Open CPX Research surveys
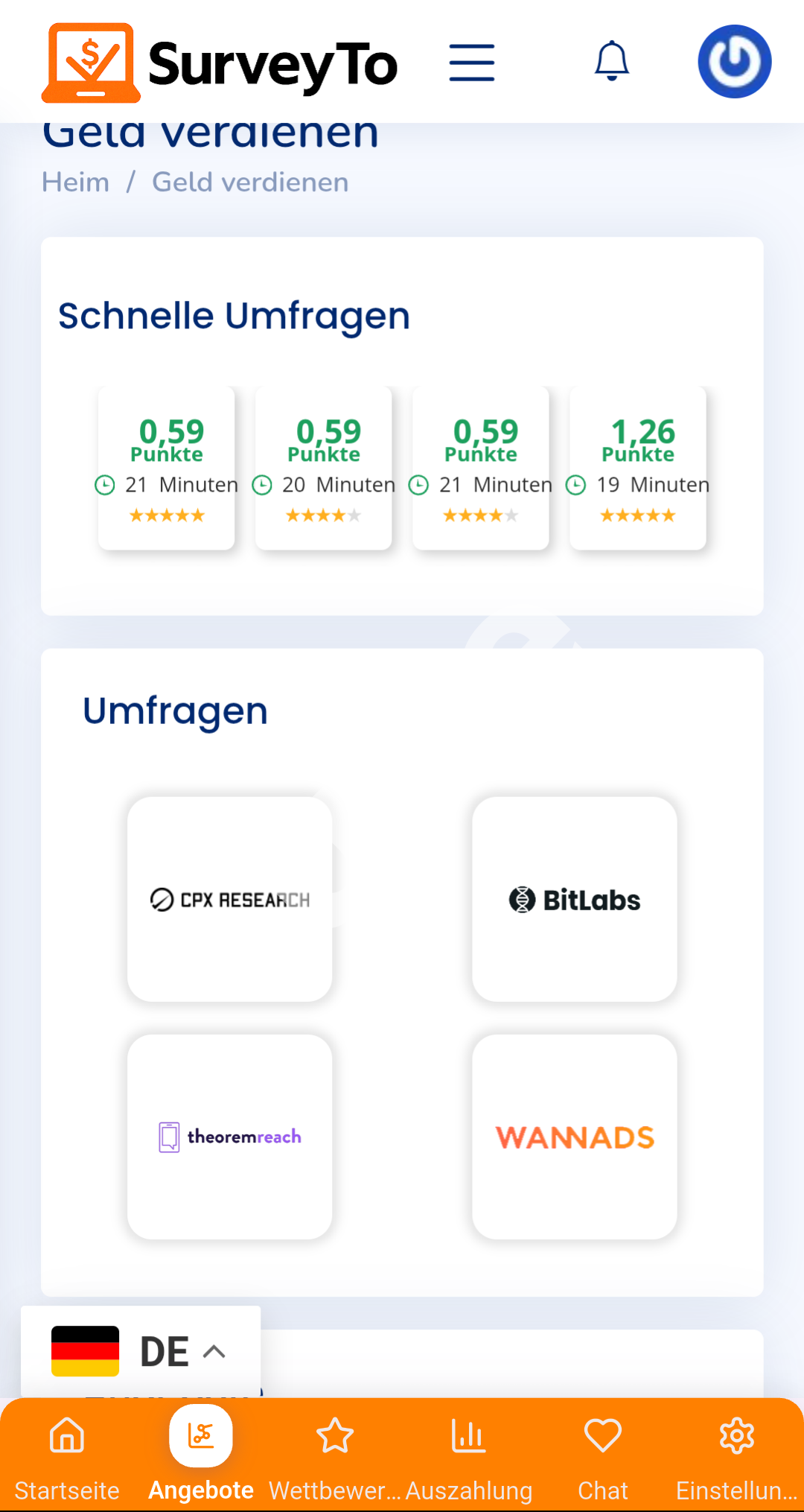Viewport: 804px width, 1512px height. point(230,899)
